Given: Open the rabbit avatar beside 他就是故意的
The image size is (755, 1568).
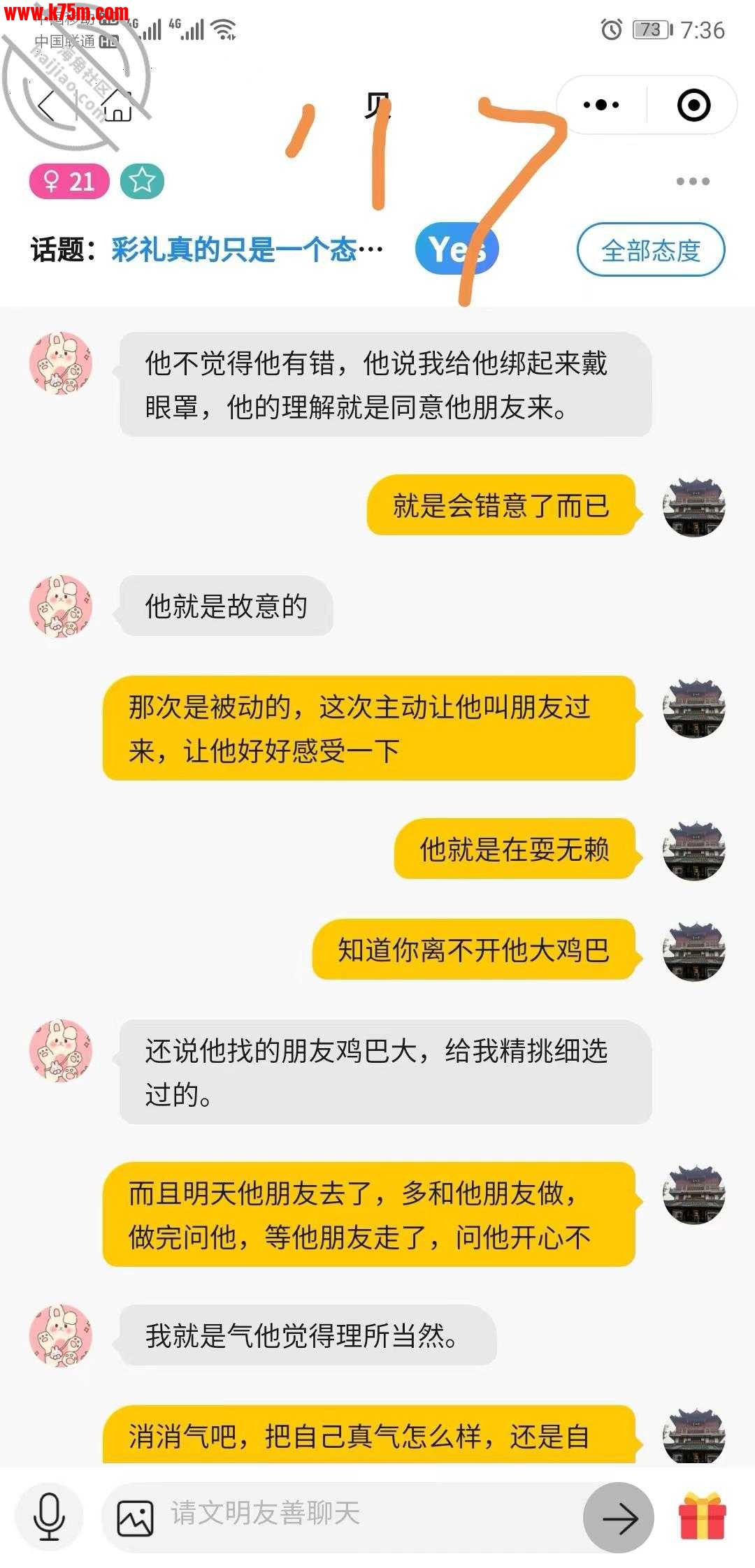Looking at the screenshot, I should tap(61, 607).
